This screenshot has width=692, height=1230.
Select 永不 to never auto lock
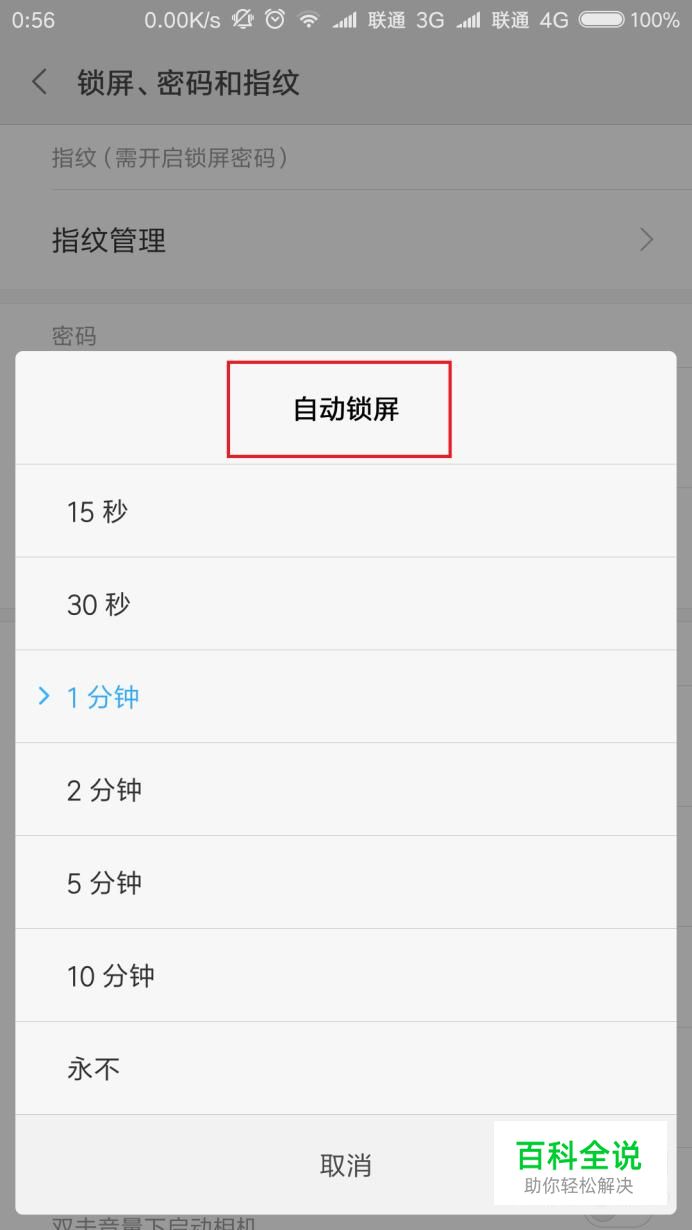[346, 1069]
